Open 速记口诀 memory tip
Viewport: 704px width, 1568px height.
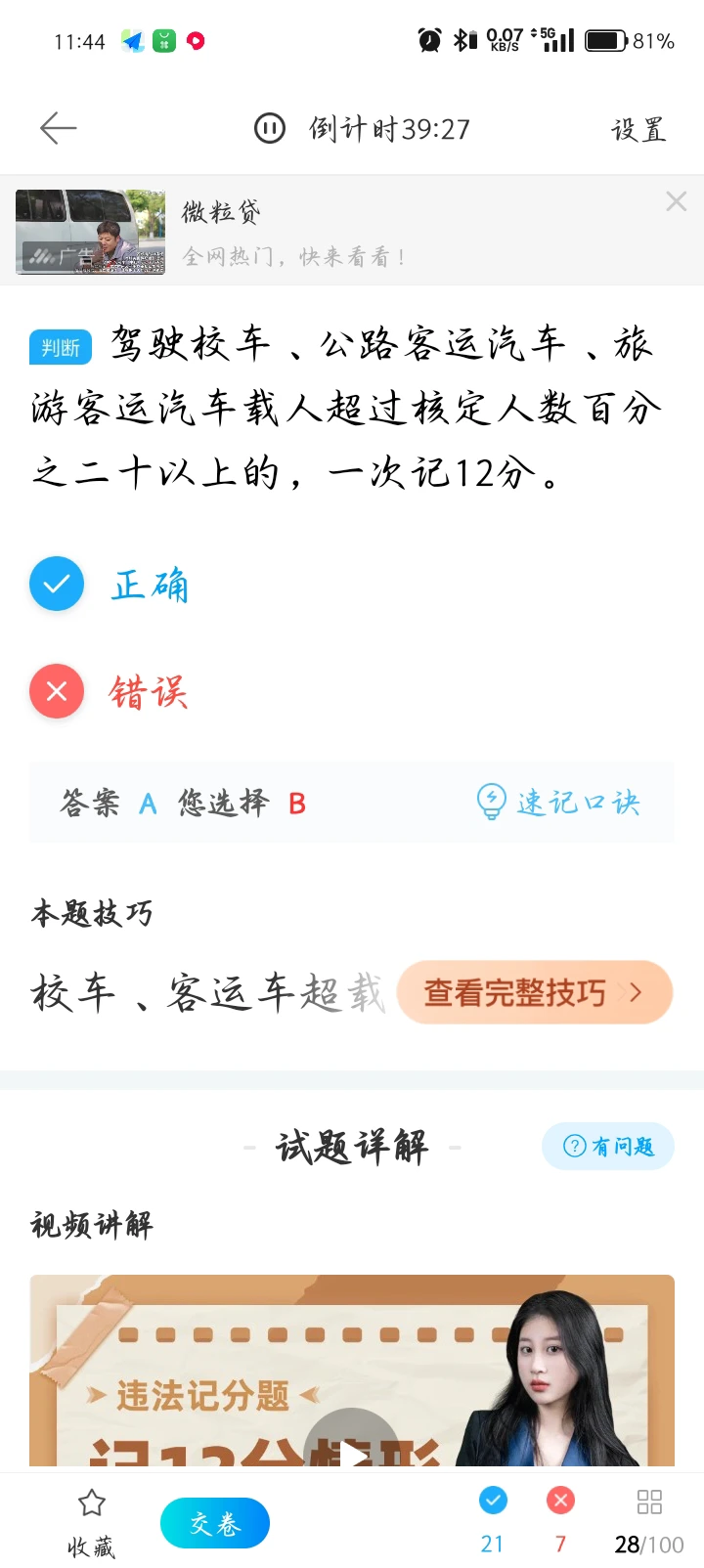[558, 803]
